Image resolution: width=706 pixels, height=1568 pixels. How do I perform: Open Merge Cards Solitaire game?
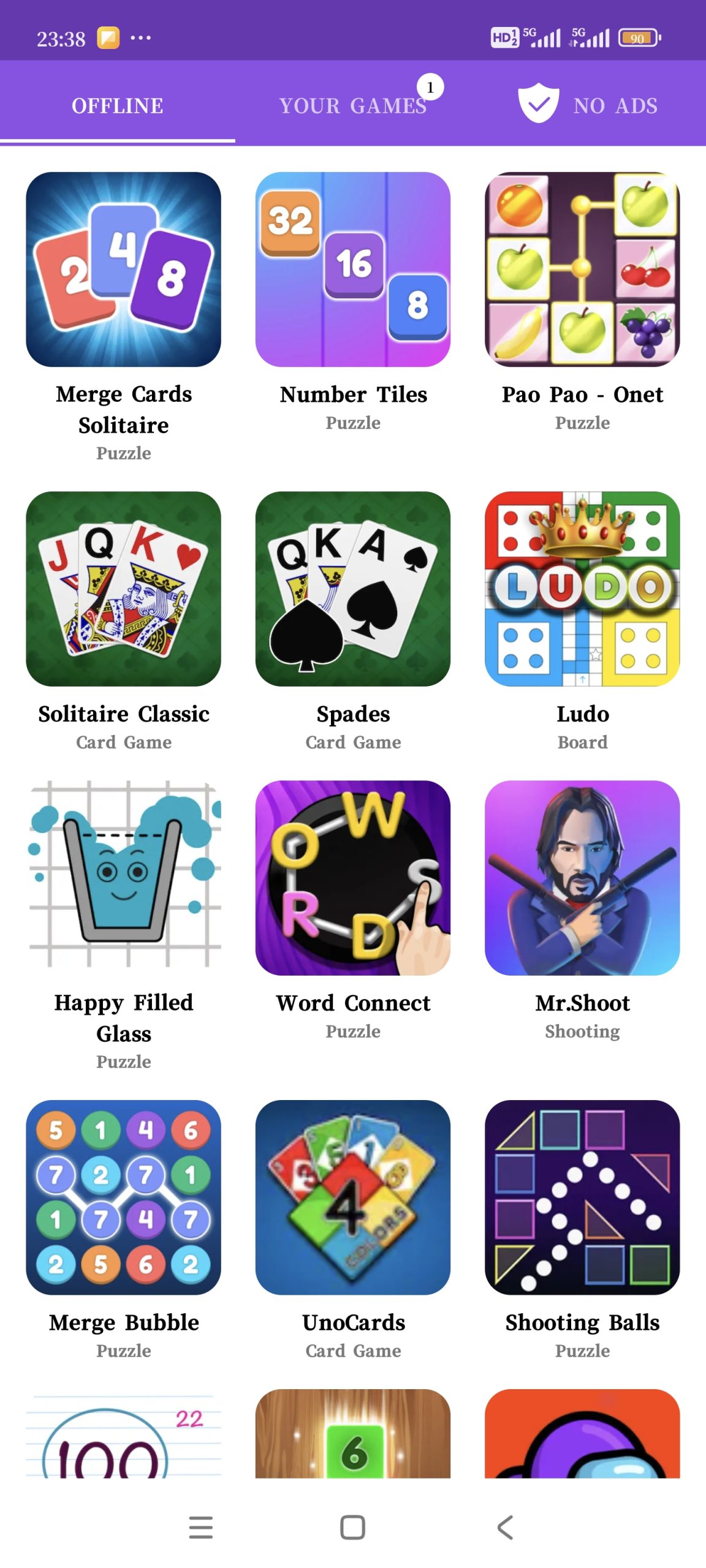123,269
